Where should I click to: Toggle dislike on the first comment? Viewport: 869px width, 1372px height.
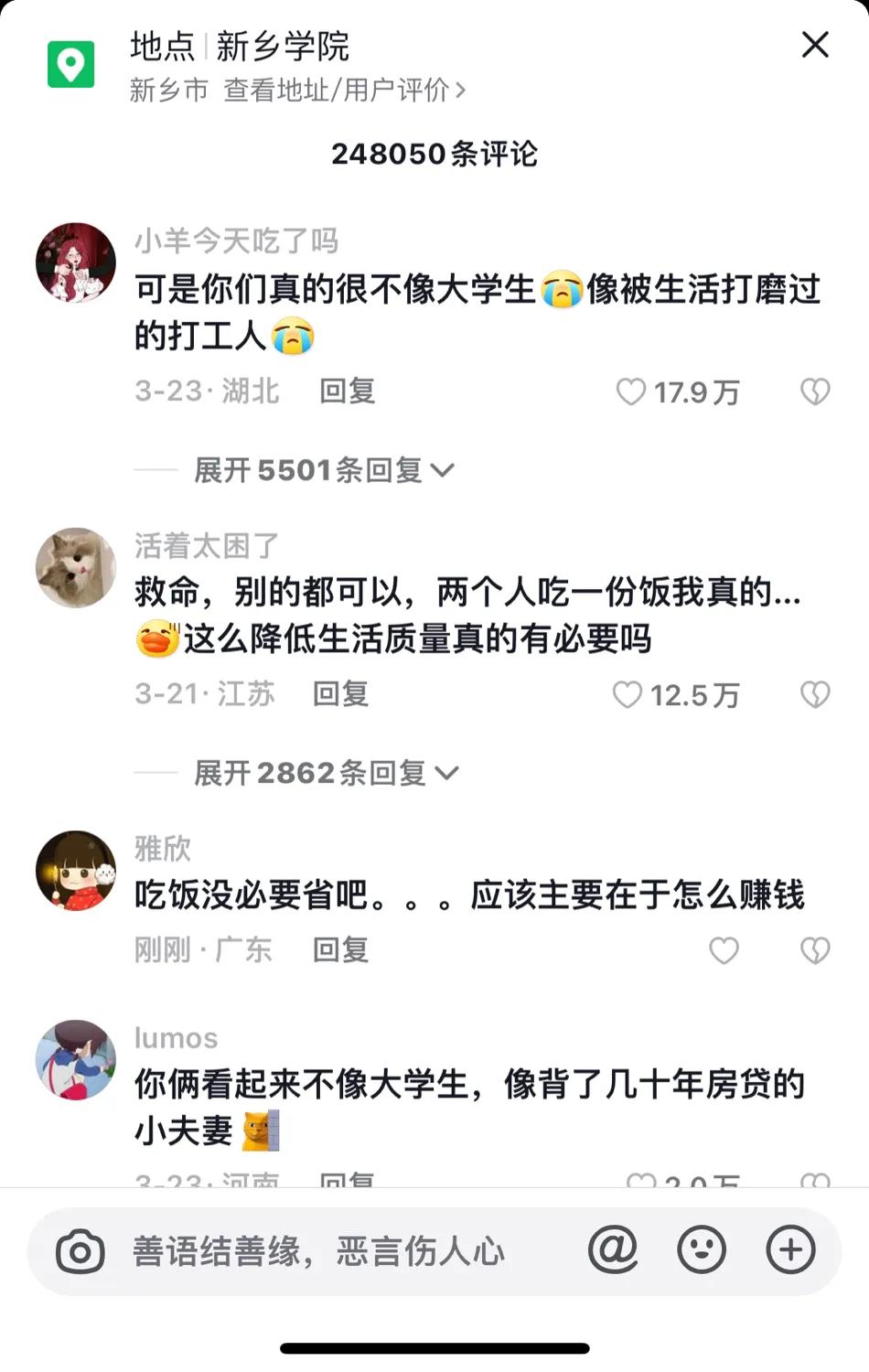click(x=814, y=391)
